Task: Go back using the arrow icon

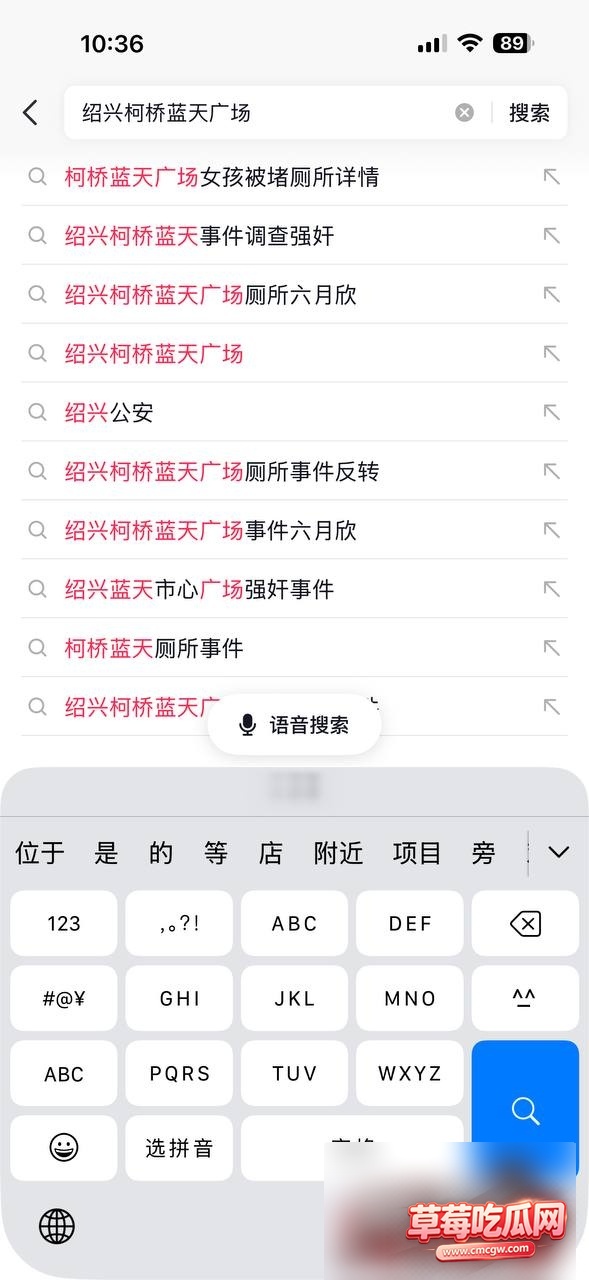Action: point(31,113)
